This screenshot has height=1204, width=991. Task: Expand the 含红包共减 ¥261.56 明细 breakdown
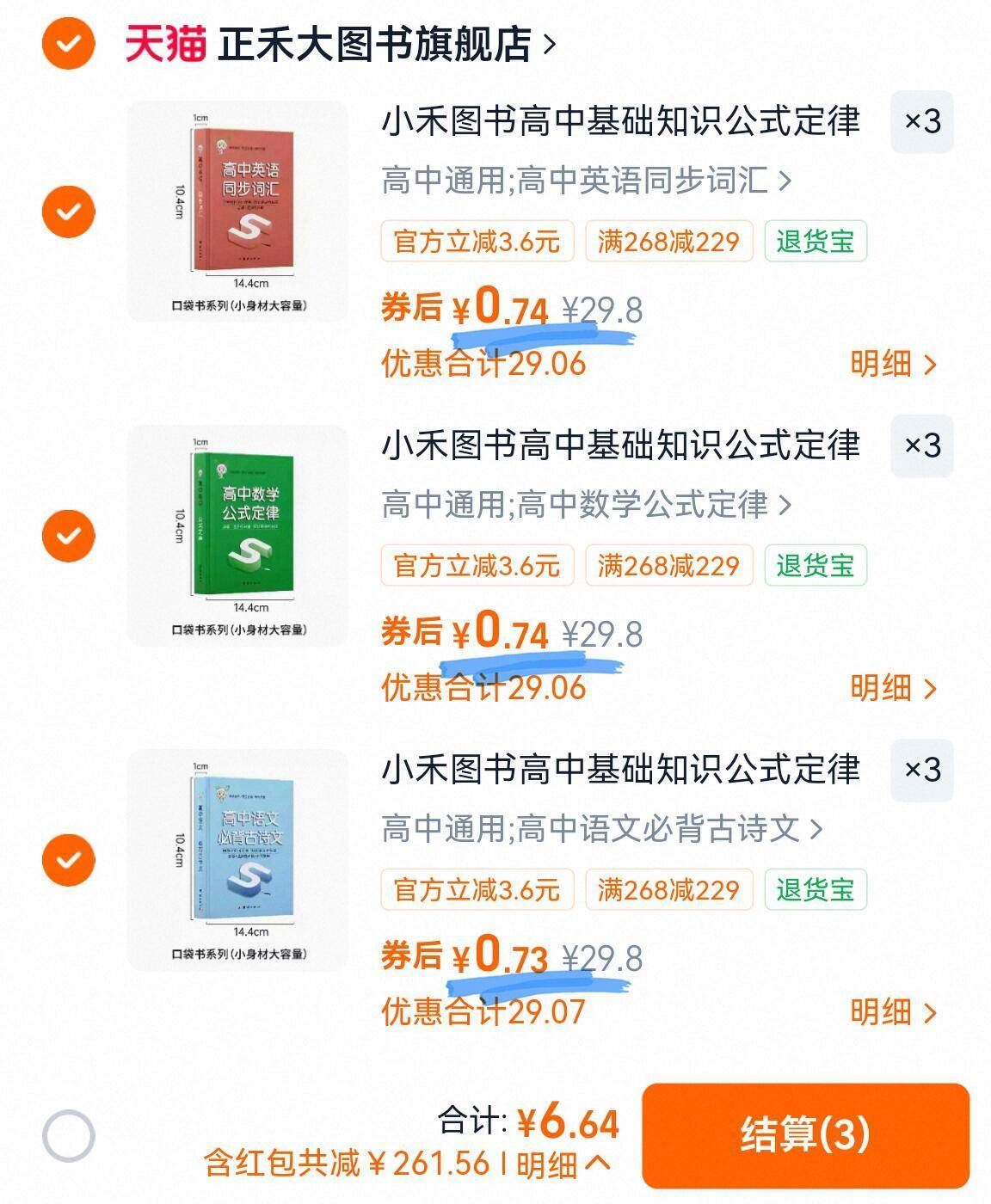coord(563,1164)
